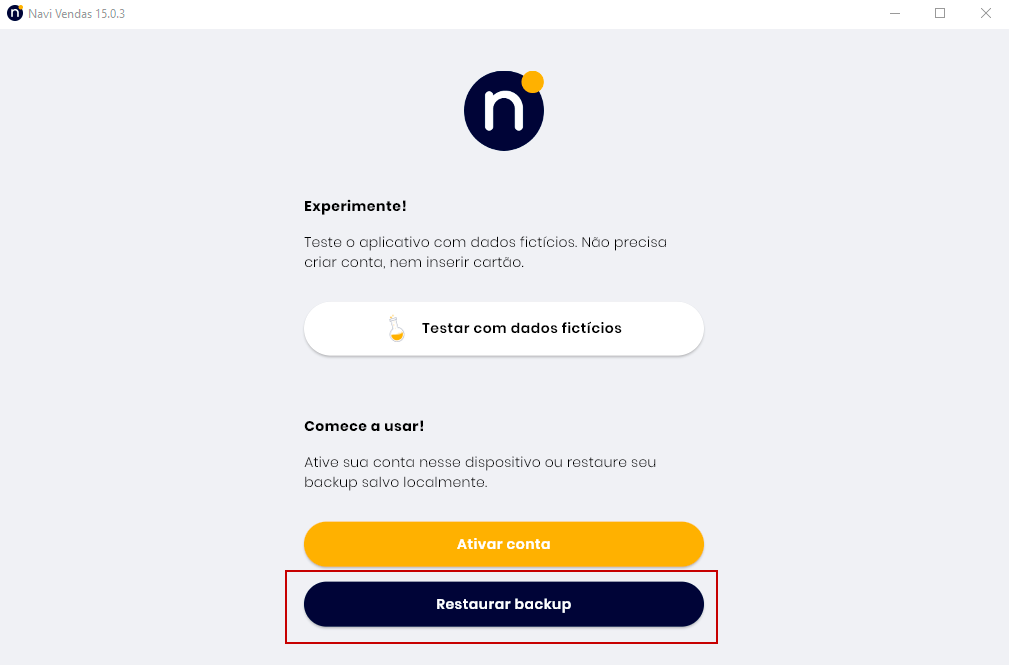This screenshot has height=665, width=1009.
Task: Maximize the application window
Action: point(940,13)
